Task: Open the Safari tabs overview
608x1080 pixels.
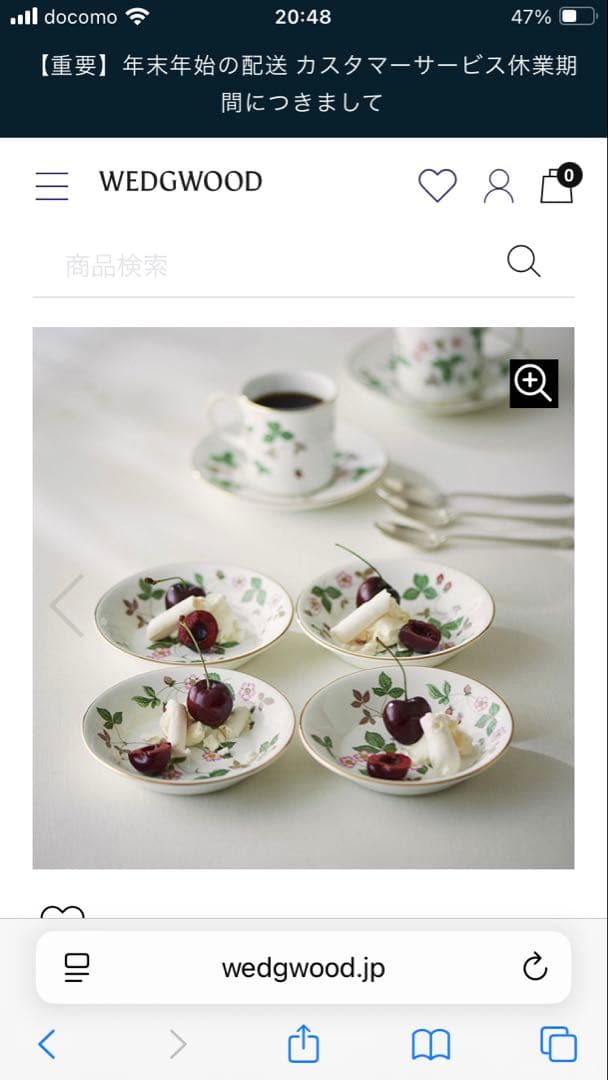Action: click(558, 1045)
